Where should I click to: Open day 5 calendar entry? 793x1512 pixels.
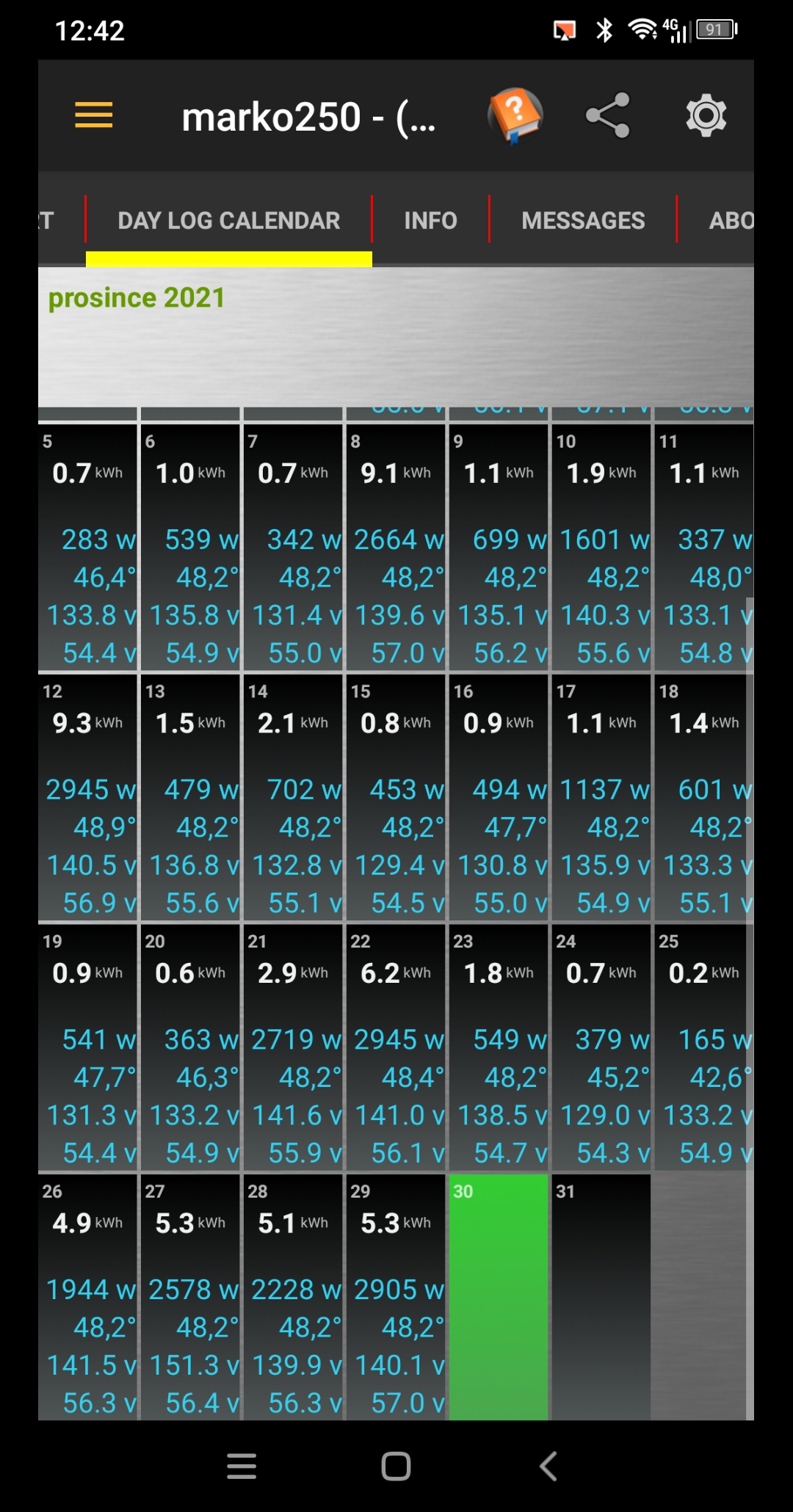point(88,548)
